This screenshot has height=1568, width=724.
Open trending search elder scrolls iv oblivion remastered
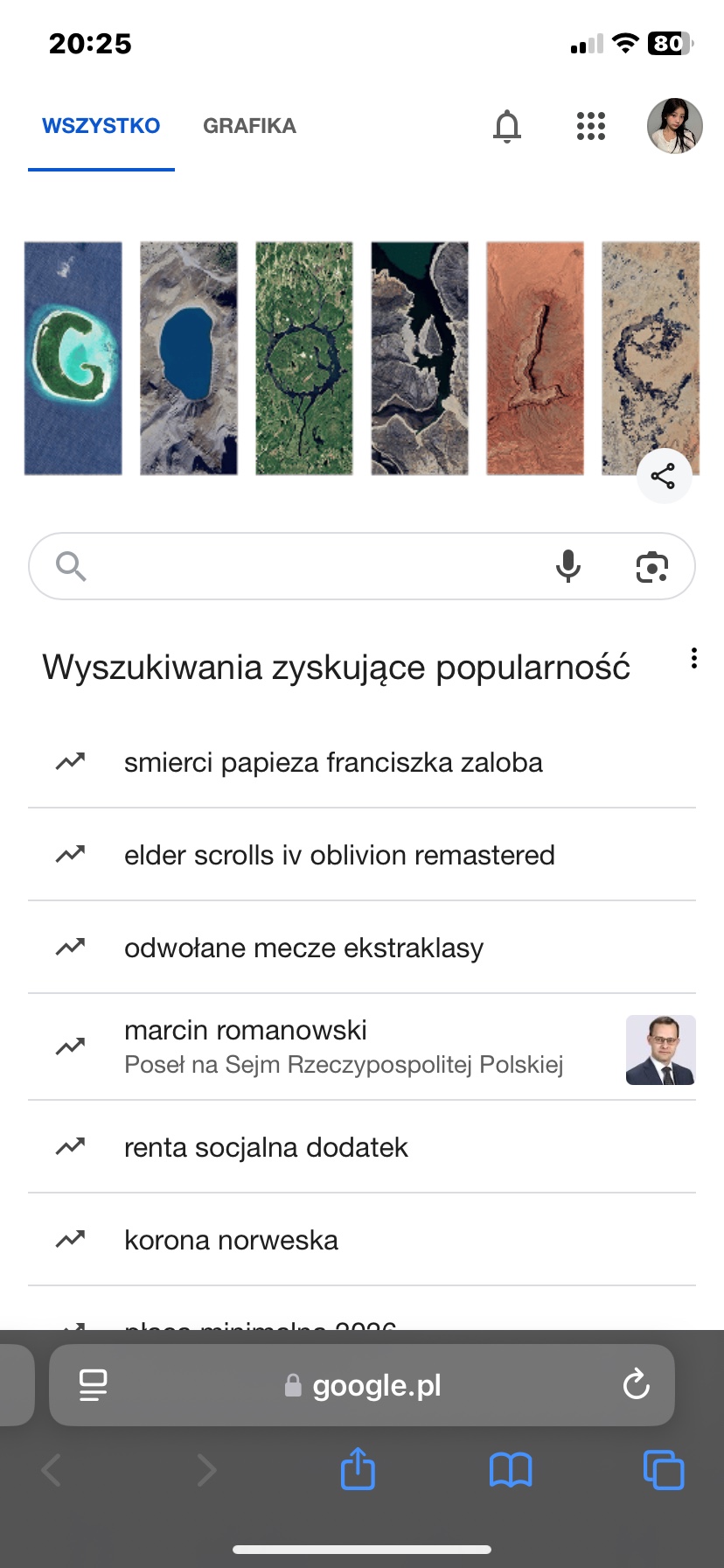(339, 855)
